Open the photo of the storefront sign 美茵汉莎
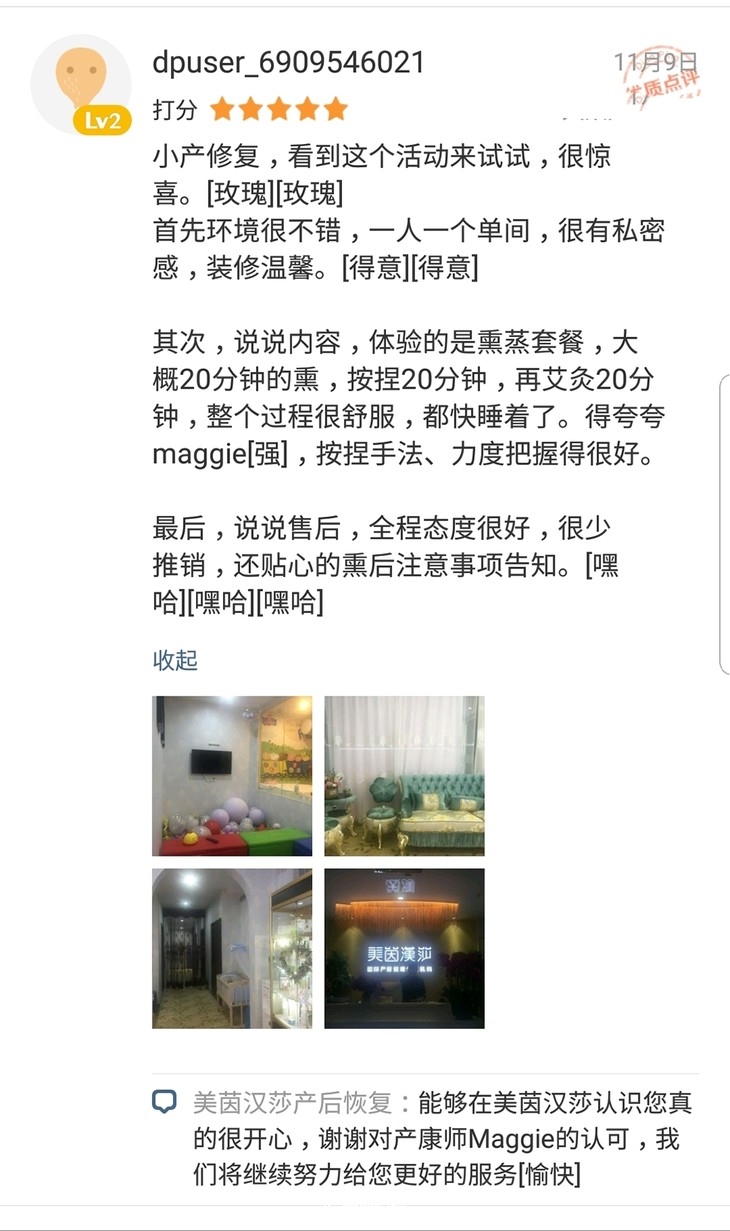Screen dimensions: 730x1231 405,948
